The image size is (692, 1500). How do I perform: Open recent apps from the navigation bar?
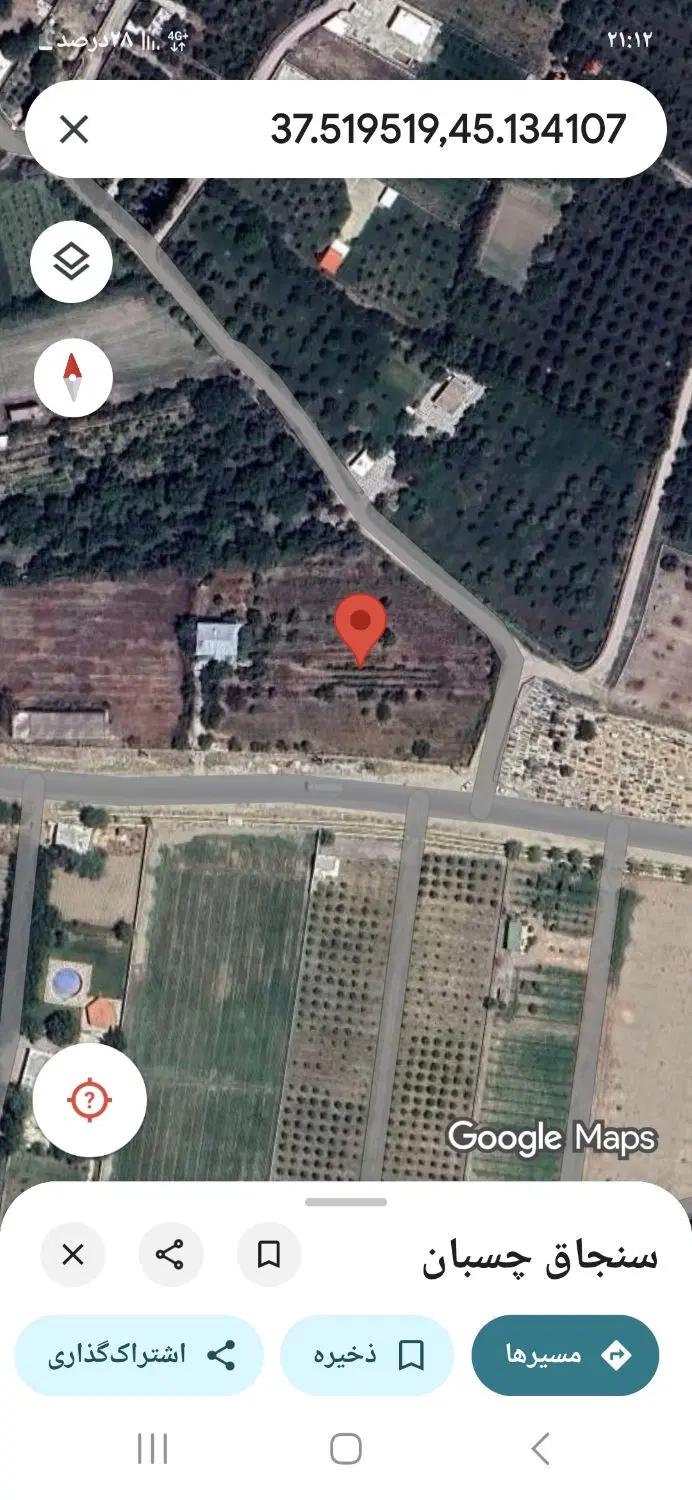152,1448
